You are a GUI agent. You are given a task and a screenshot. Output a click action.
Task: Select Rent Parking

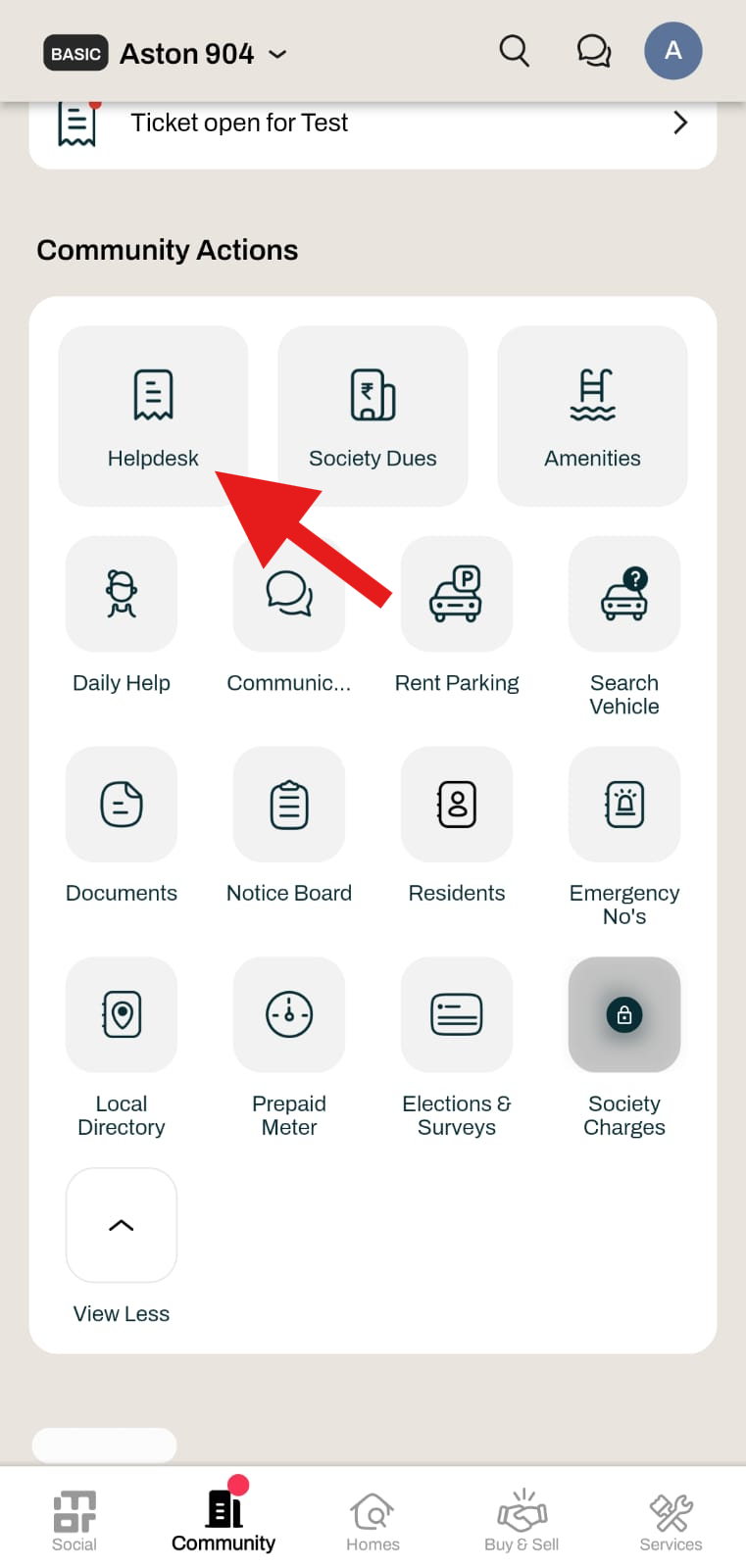(457, 595)
